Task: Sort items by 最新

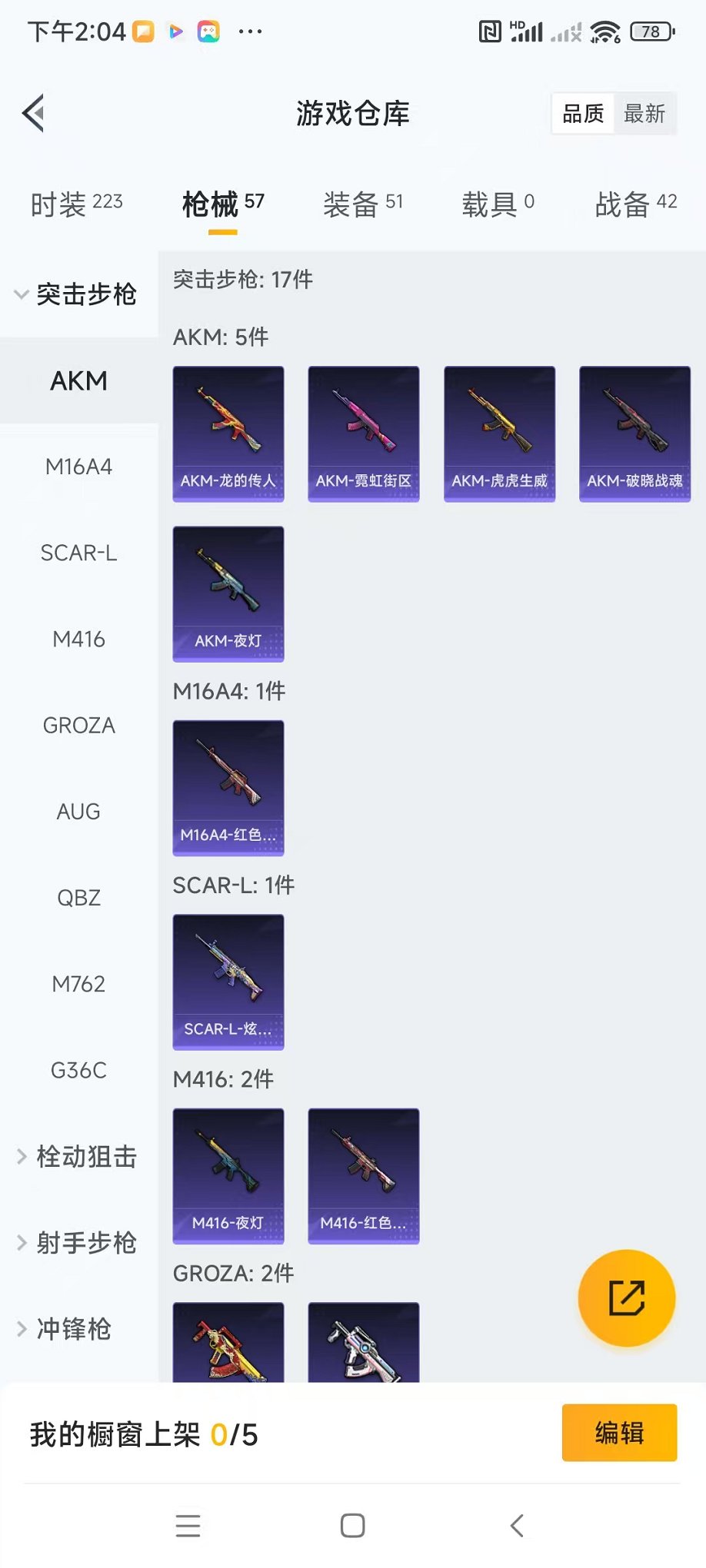Action: click(x=644, y=114)
